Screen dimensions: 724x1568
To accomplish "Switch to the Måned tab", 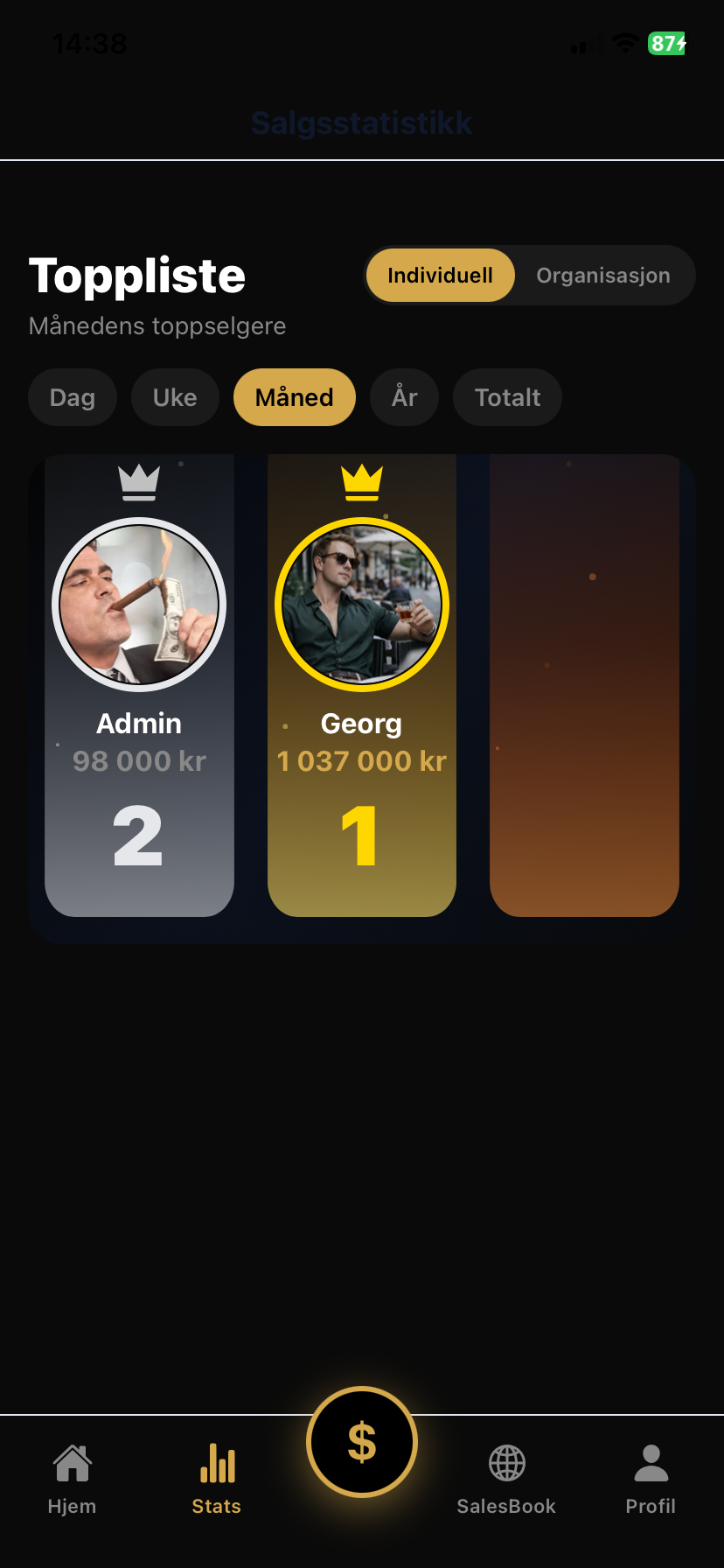I will point(294,397).
